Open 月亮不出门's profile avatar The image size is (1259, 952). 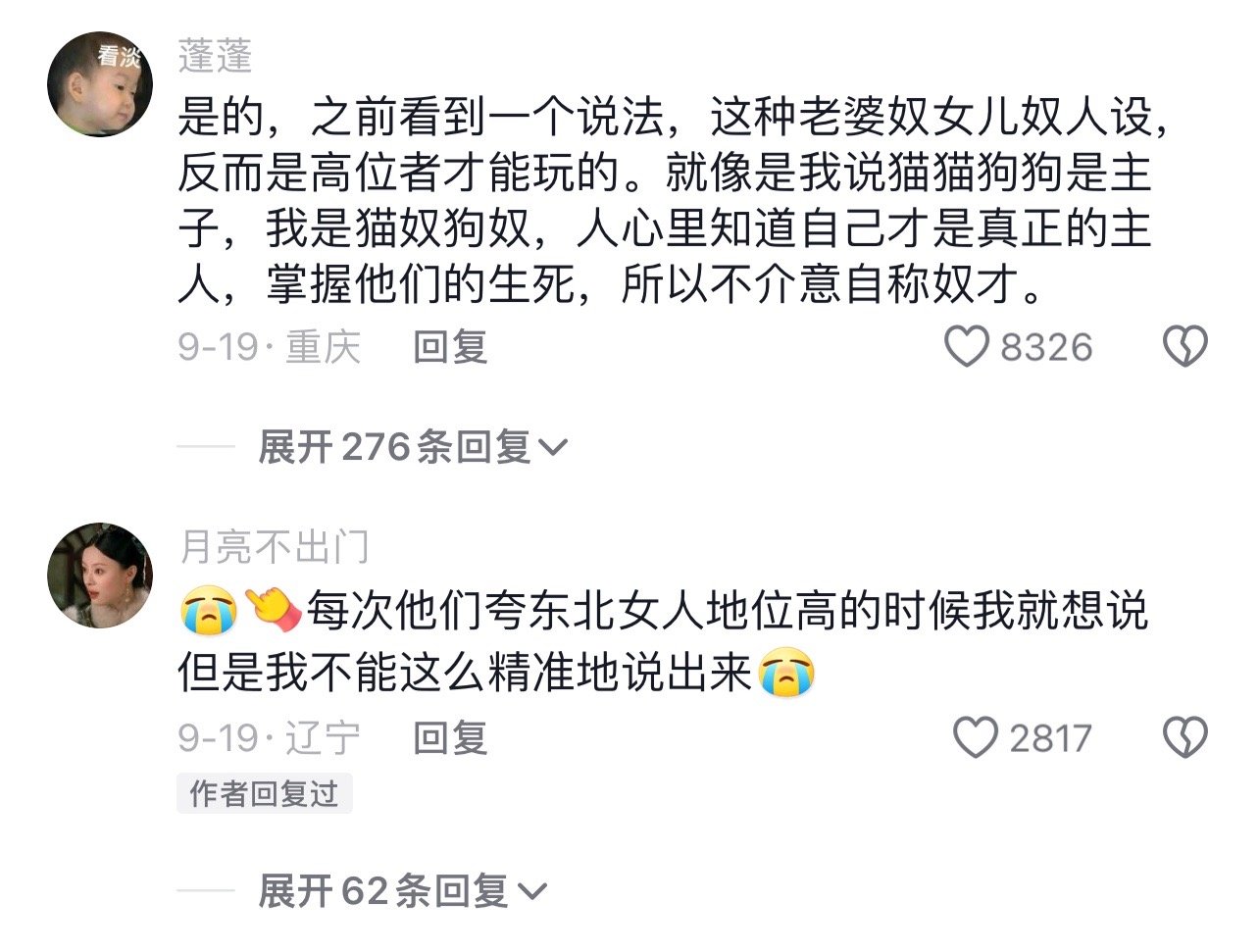[x=100, y=575]
